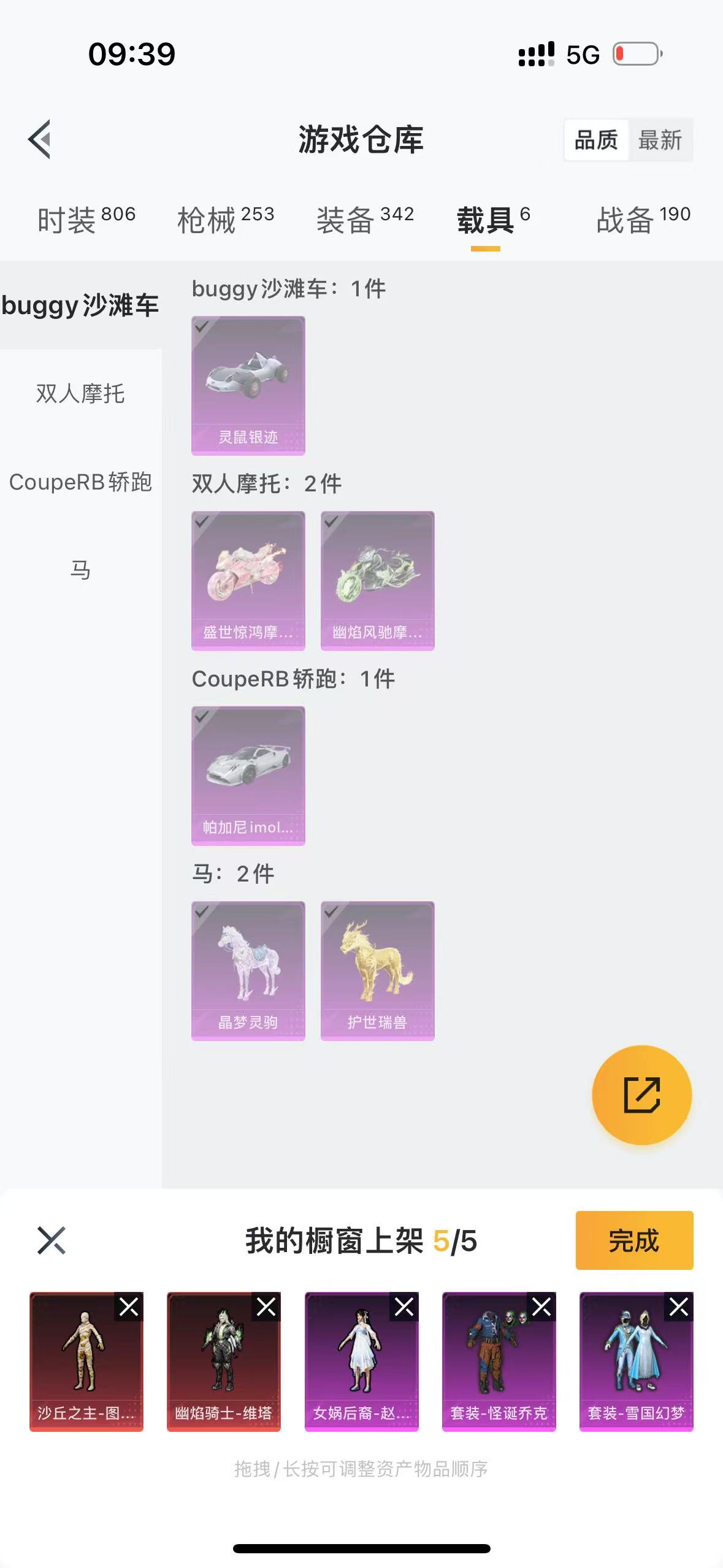Open the 装备 tab
This screenshot has height=1568, width=723.
(x=365, y=220)
